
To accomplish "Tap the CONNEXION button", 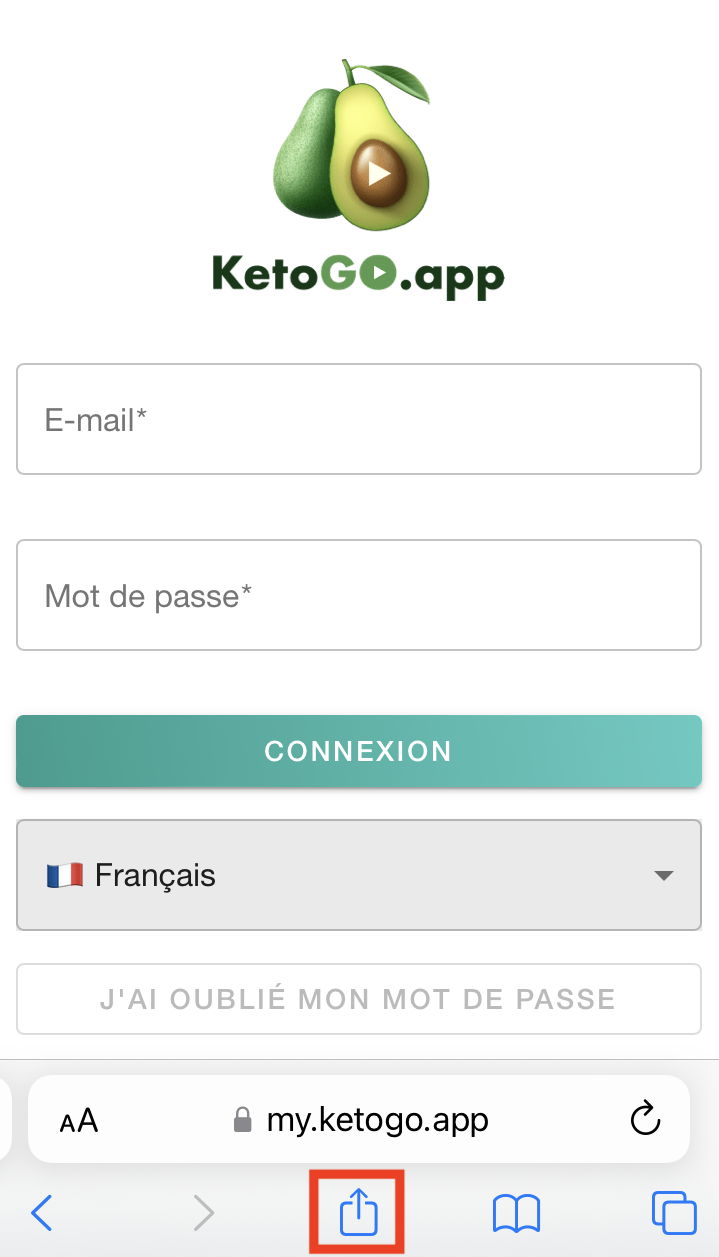I will [x=358, y=751].
